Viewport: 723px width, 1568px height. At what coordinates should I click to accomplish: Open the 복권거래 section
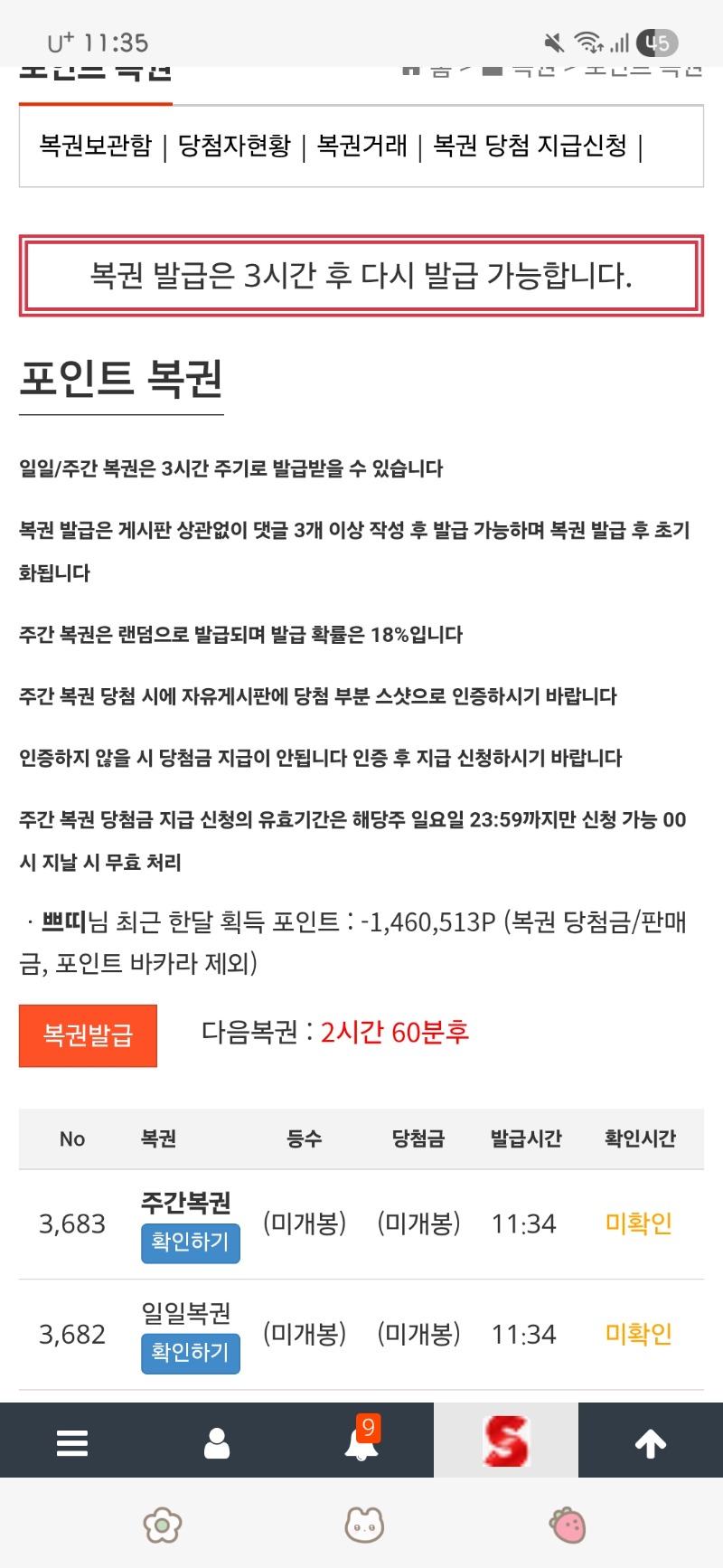(x=361, y=146)
